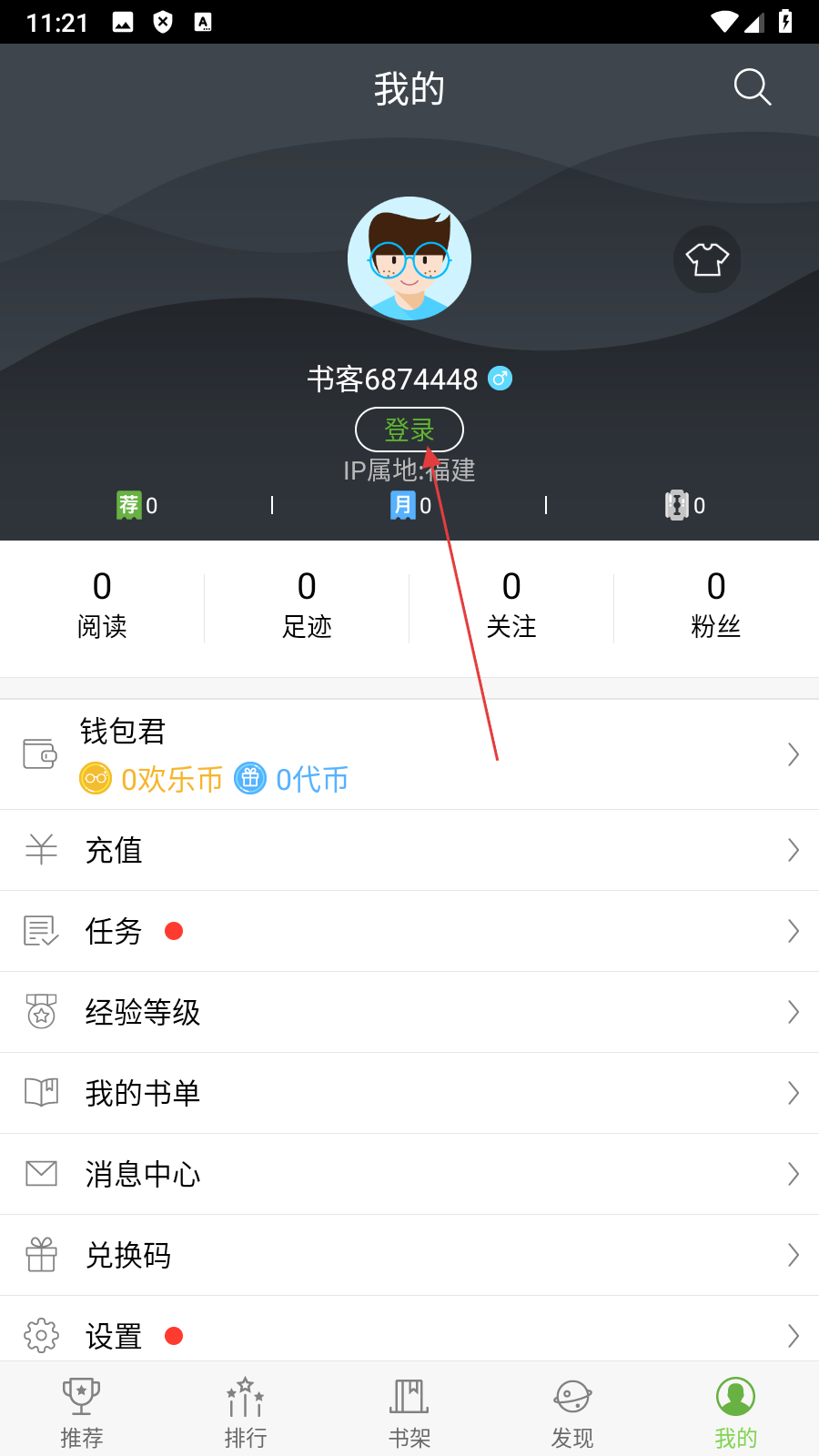This screenshot has height=1456, width=819.
Task: Tap the profile avatar
Action: click(409, 258)
